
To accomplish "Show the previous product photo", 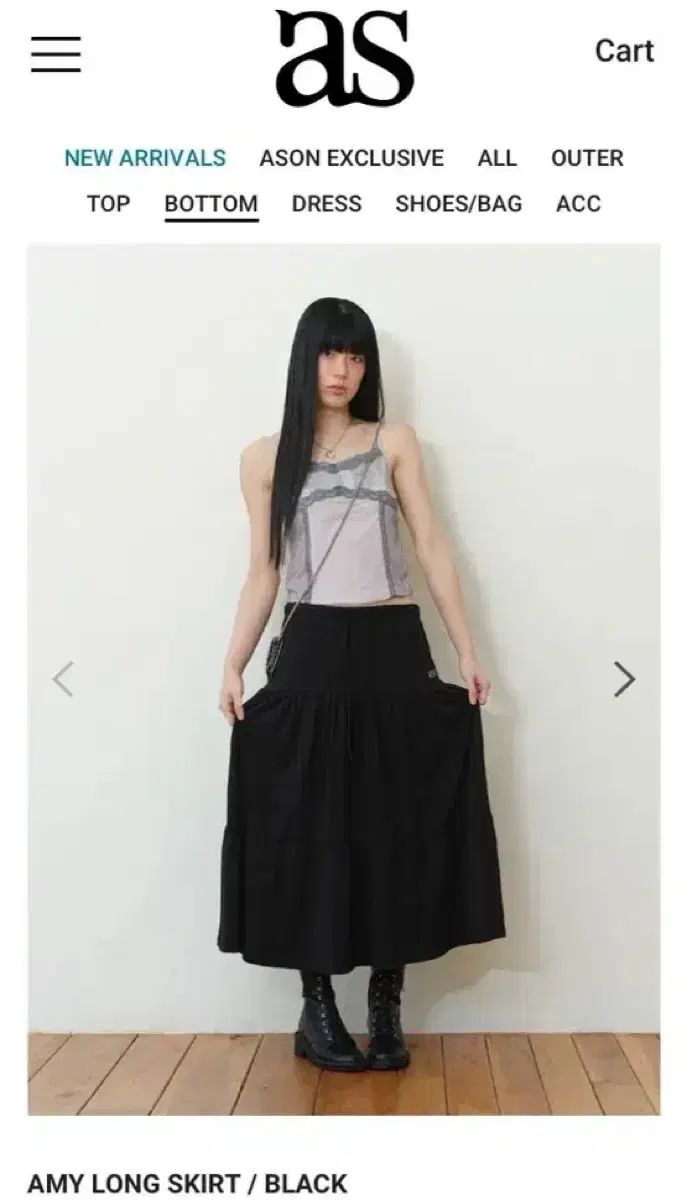I will pyautogui.click(x=63, y=680).
